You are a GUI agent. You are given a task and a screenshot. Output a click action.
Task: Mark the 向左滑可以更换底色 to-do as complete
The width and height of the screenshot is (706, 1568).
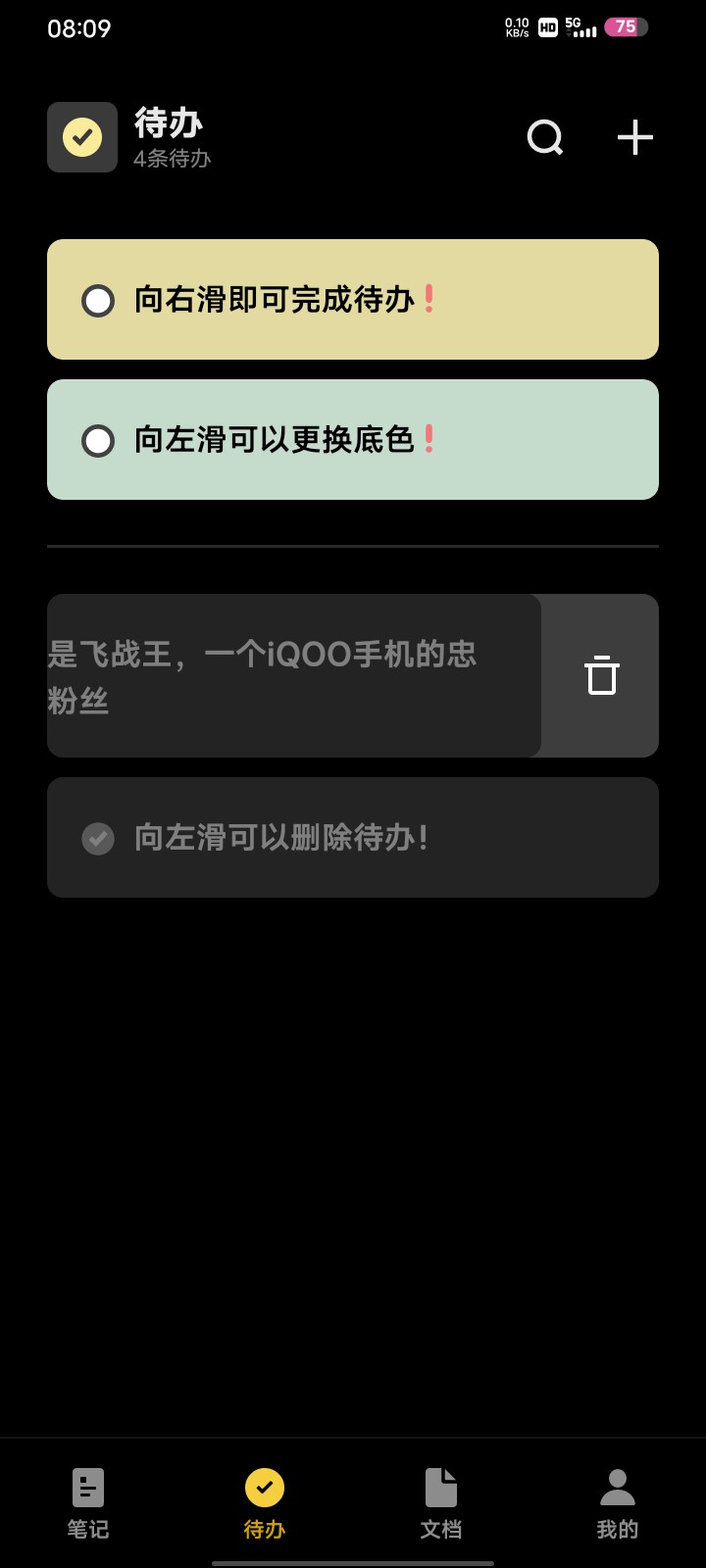[x=98, y=441]
